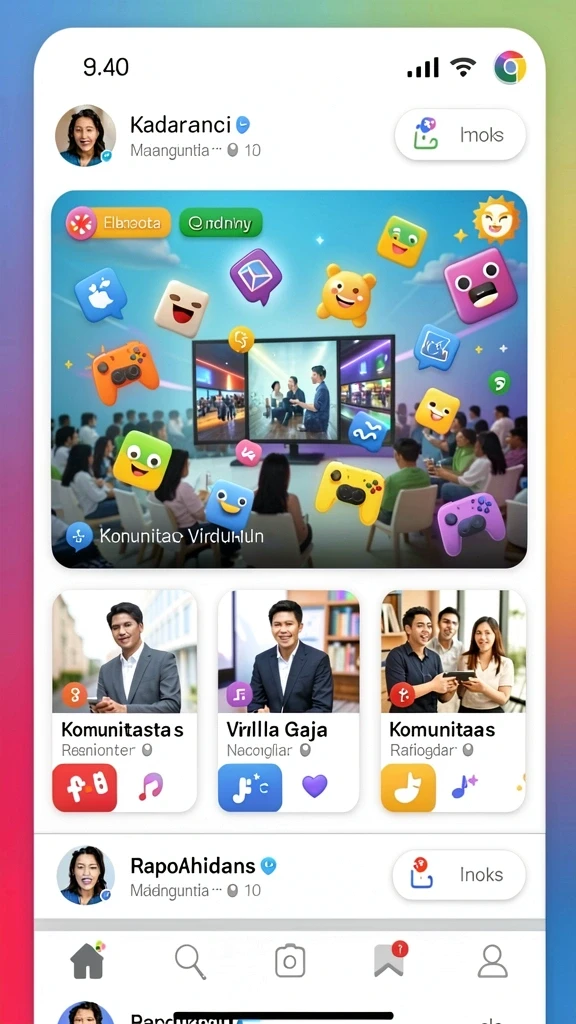Select the green chip next to Elaneota
This screenshot has width=576, height=1024.
pyautogui.click(x=220, y=223)
